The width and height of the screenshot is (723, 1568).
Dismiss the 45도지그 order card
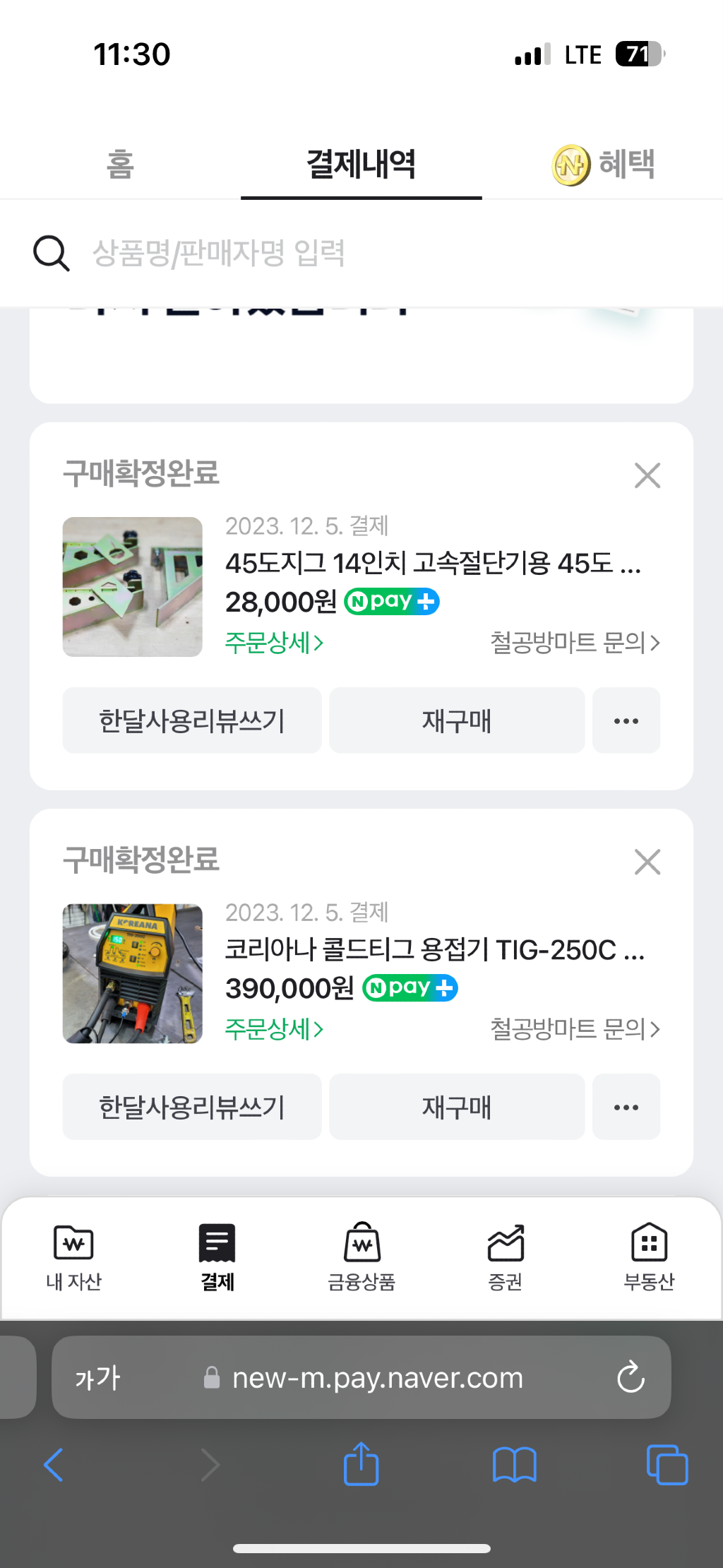coord(647,475)
